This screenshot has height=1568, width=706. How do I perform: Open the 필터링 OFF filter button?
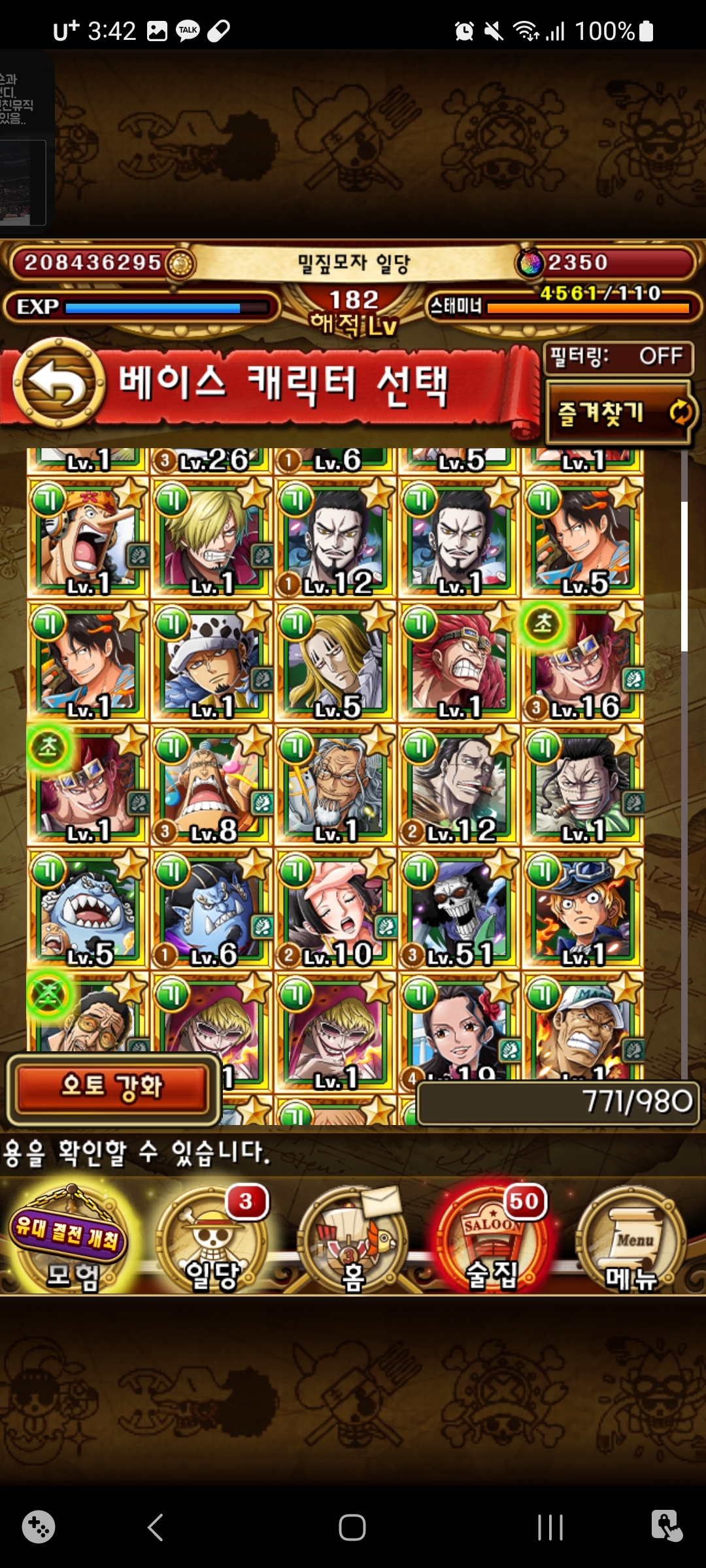(x=617, y=357)
